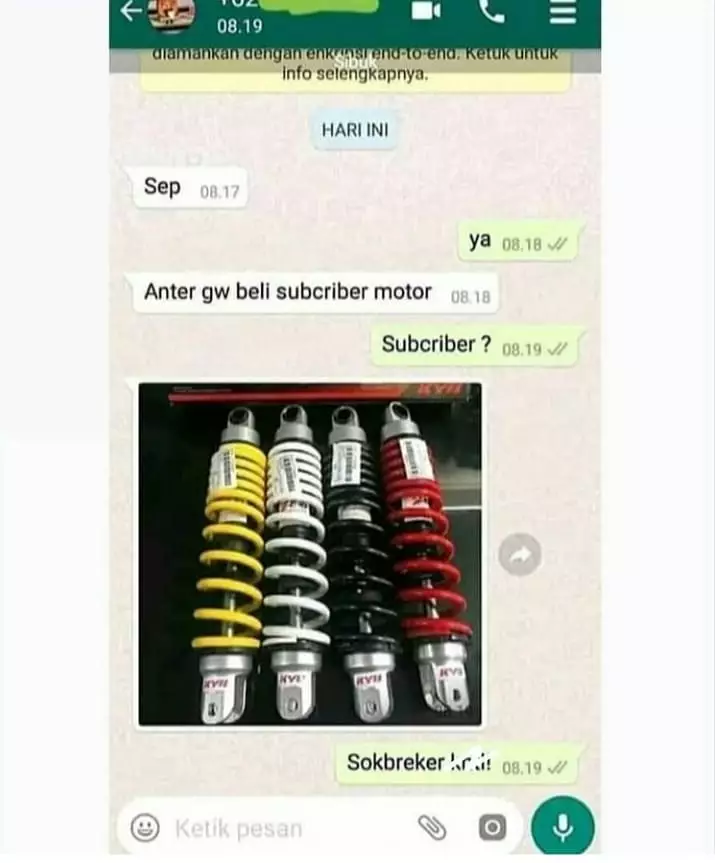Start a voice call

(491, 11)
